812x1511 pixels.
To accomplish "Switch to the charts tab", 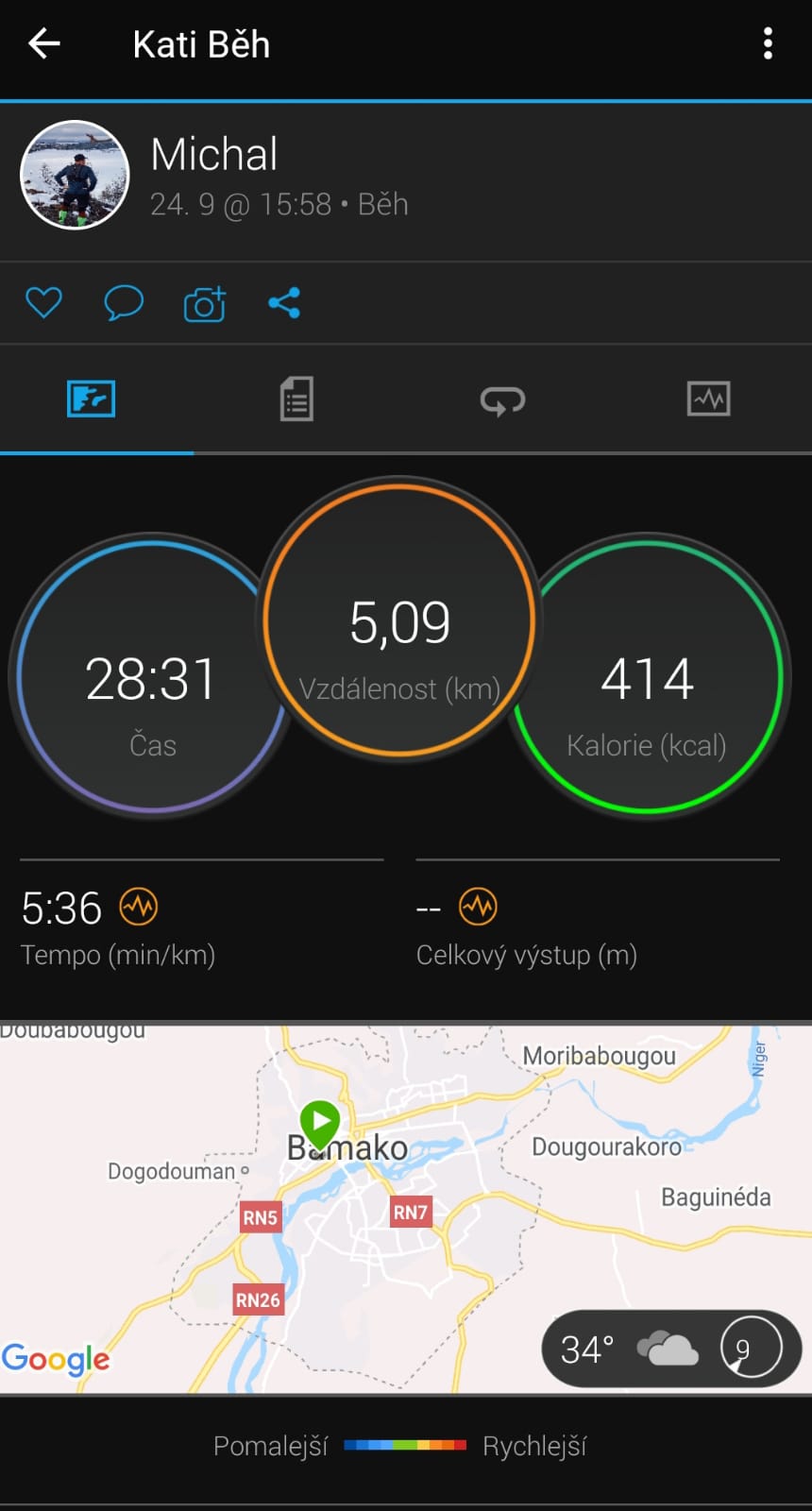I will coord(708,399).
